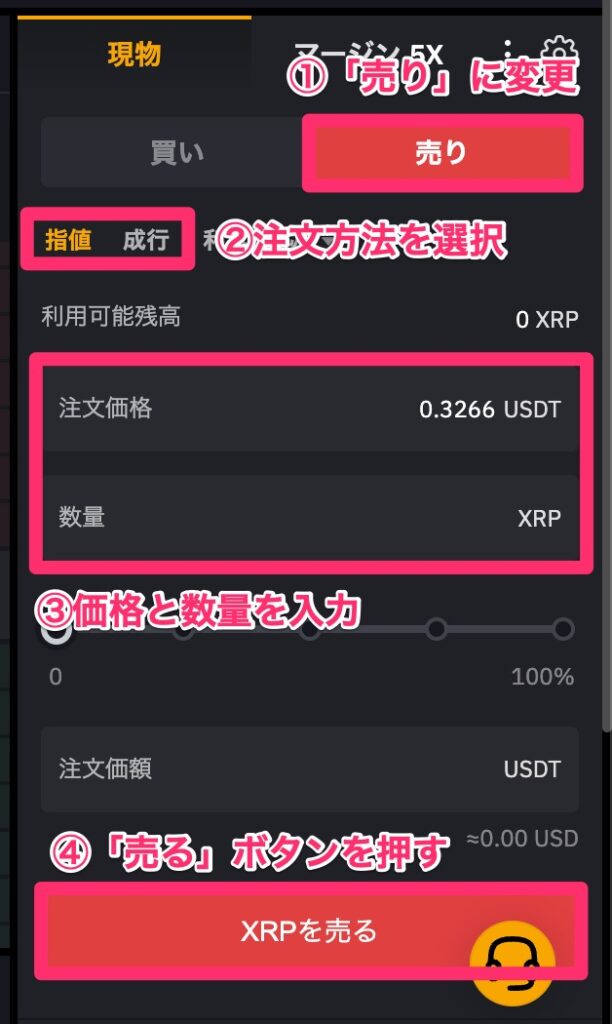Viewport: 612px width, 1024px height.
Task: Open the customer support headset chat
Action: (x=512, y=964)
